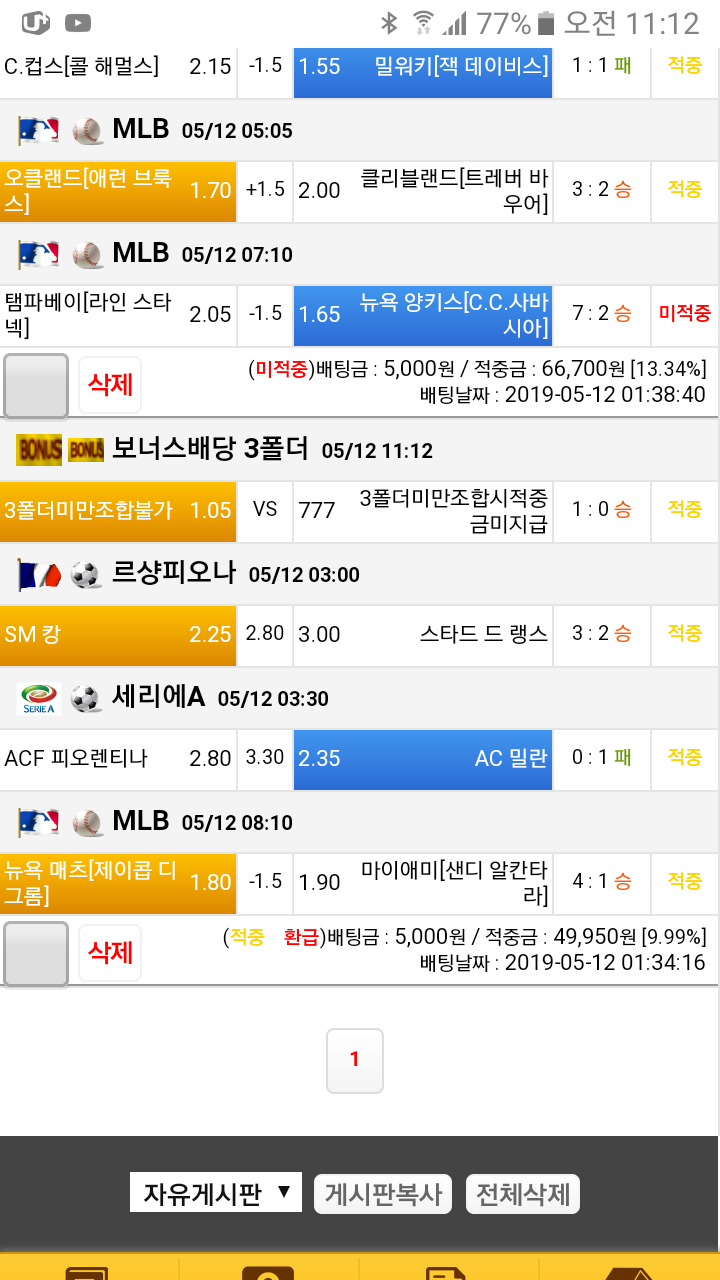Open the 자유게시판 board dropdown

216,1193
